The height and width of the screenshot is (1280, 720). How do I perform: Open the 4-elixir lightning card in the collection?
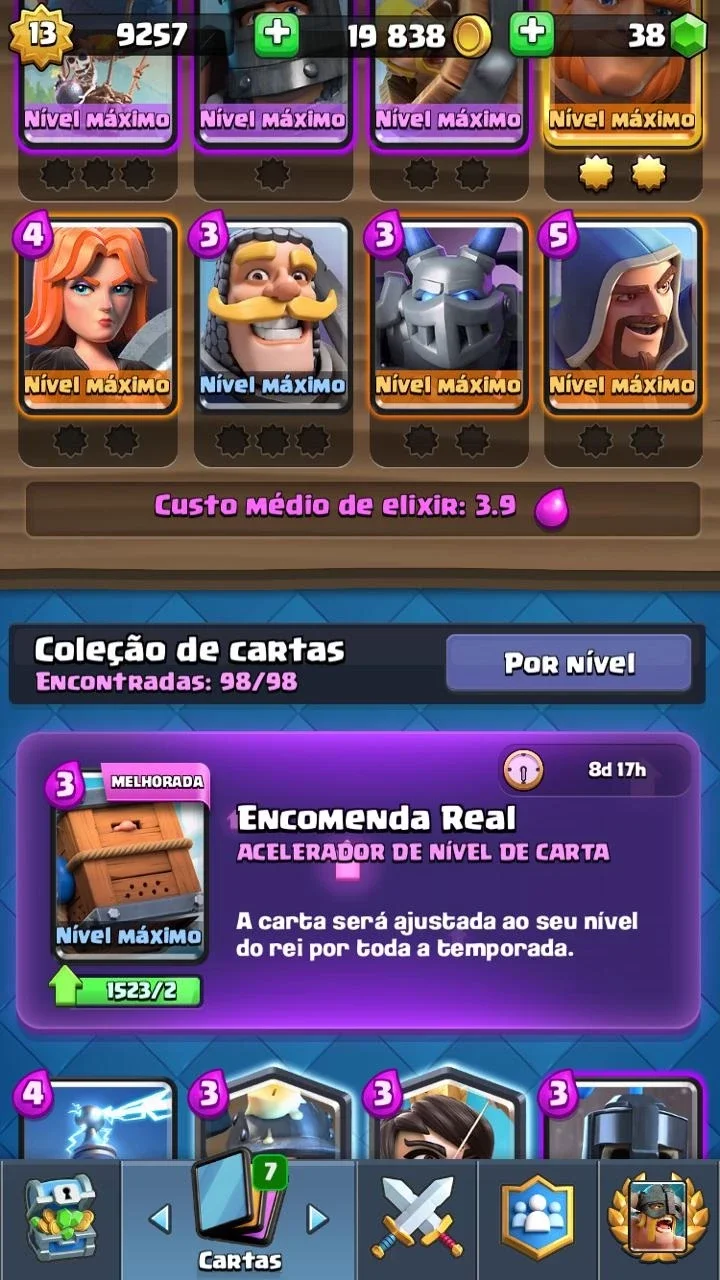click(x=97, y=1118)
